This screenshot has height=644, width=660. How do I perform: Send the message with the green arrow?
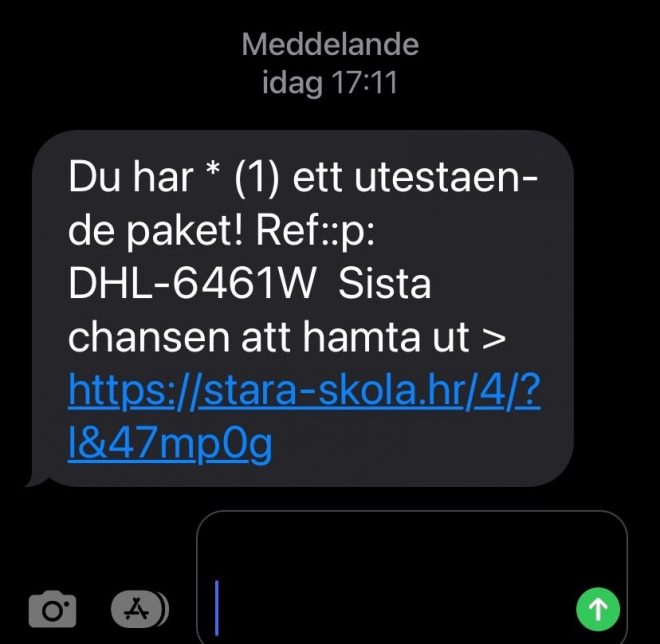tap(599, 607)
